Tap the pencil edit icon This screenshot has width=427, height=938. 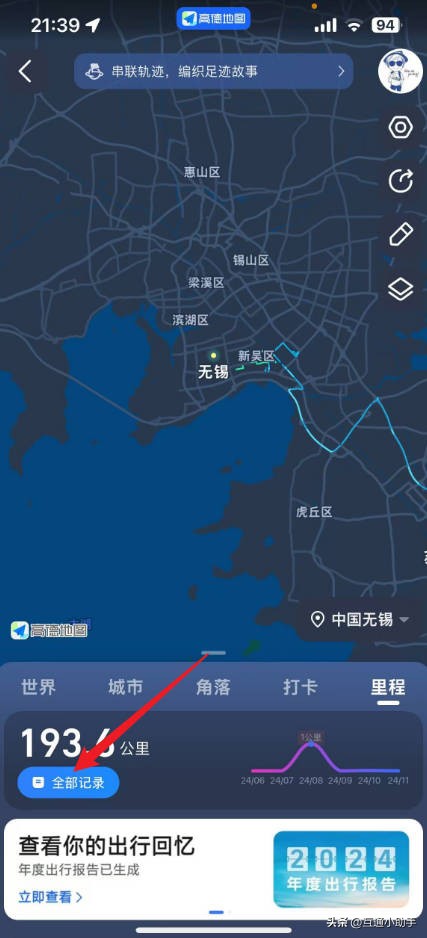tap(401, 234)
